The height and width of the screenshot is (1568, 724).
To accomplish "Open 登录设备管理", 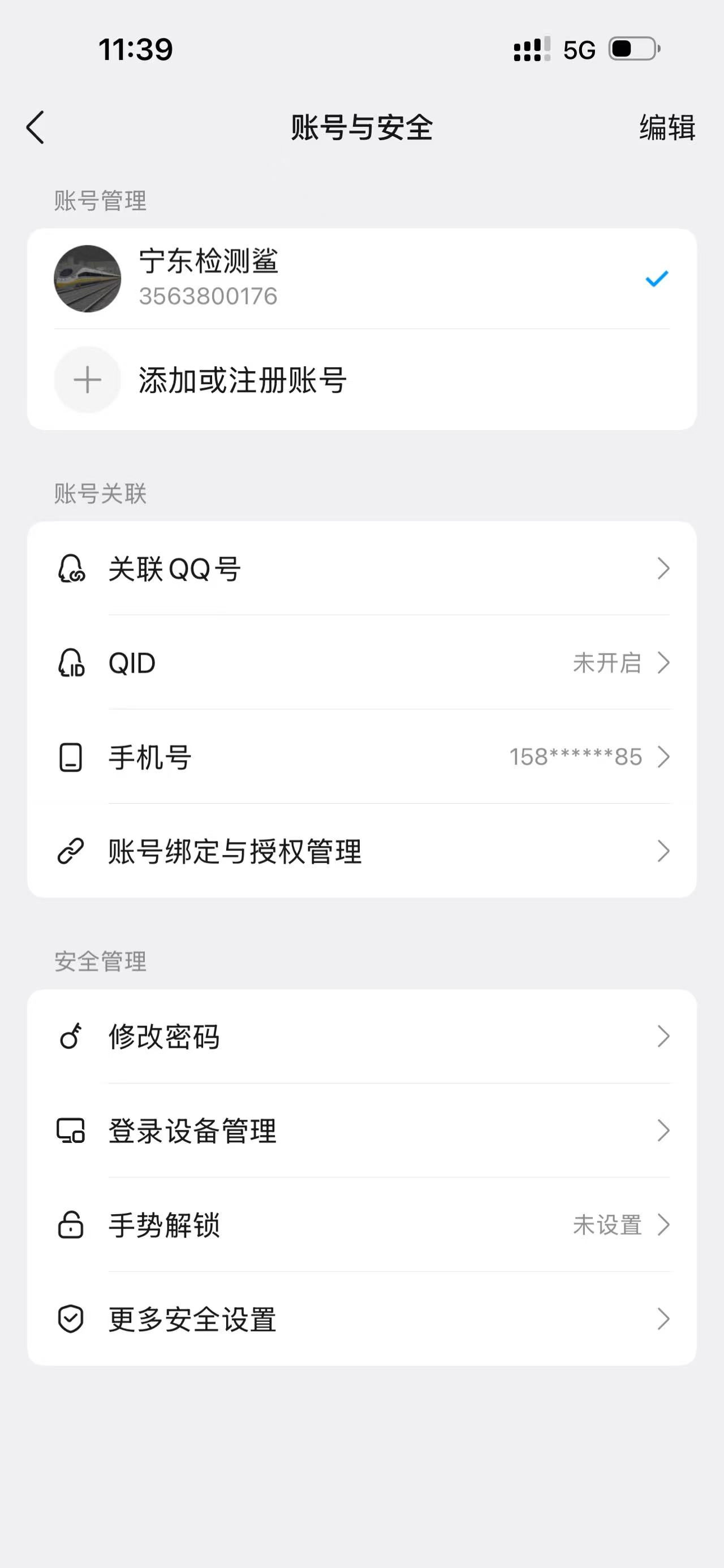I will [361, 1131].
